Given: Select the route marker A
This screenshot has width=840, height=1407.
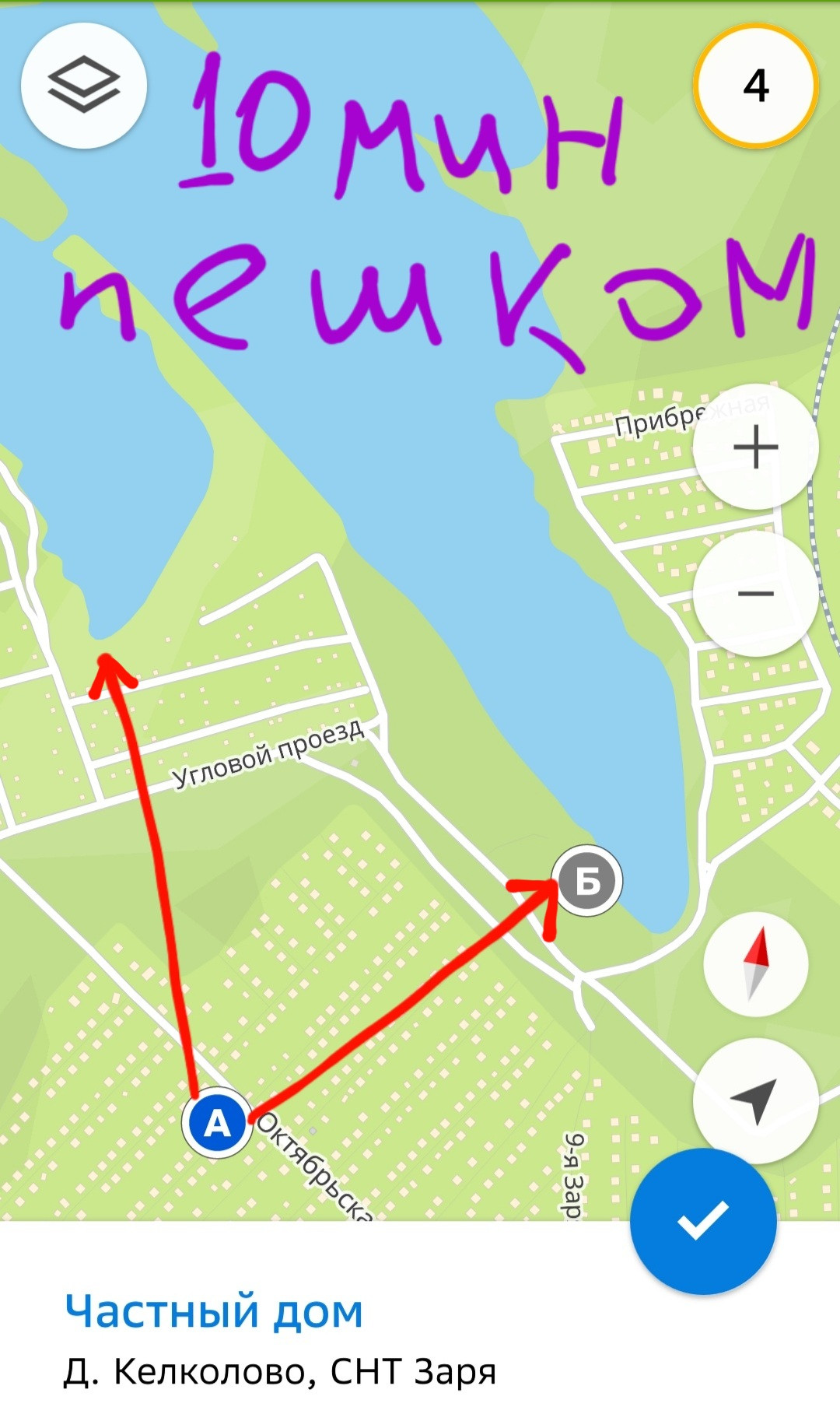Looking at the screenshot, I should [217, 1123].
